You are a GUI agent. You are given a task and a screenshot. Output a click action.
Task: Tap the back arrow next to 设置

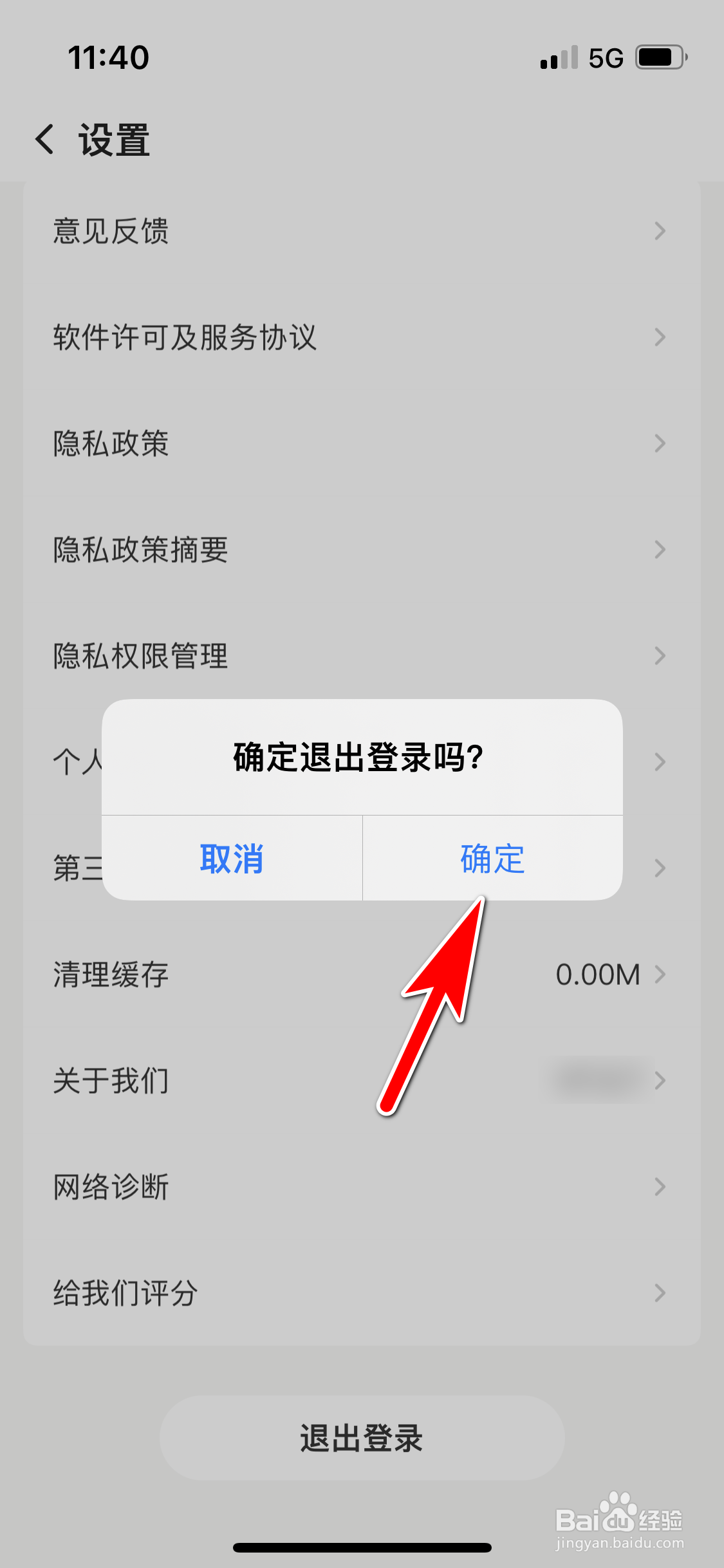click(45, 140)
